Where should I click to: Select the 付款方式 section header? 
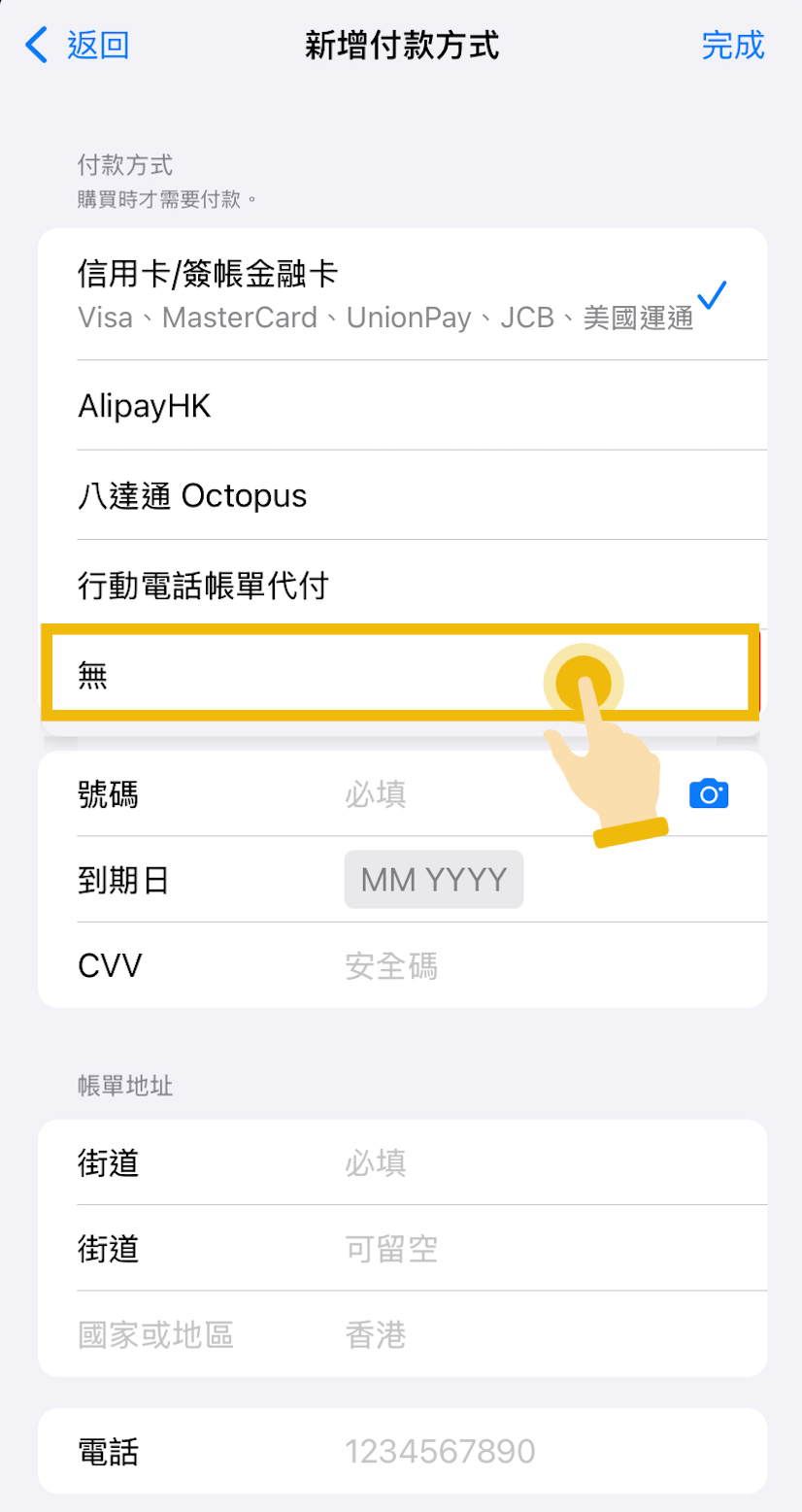point(124,165)
